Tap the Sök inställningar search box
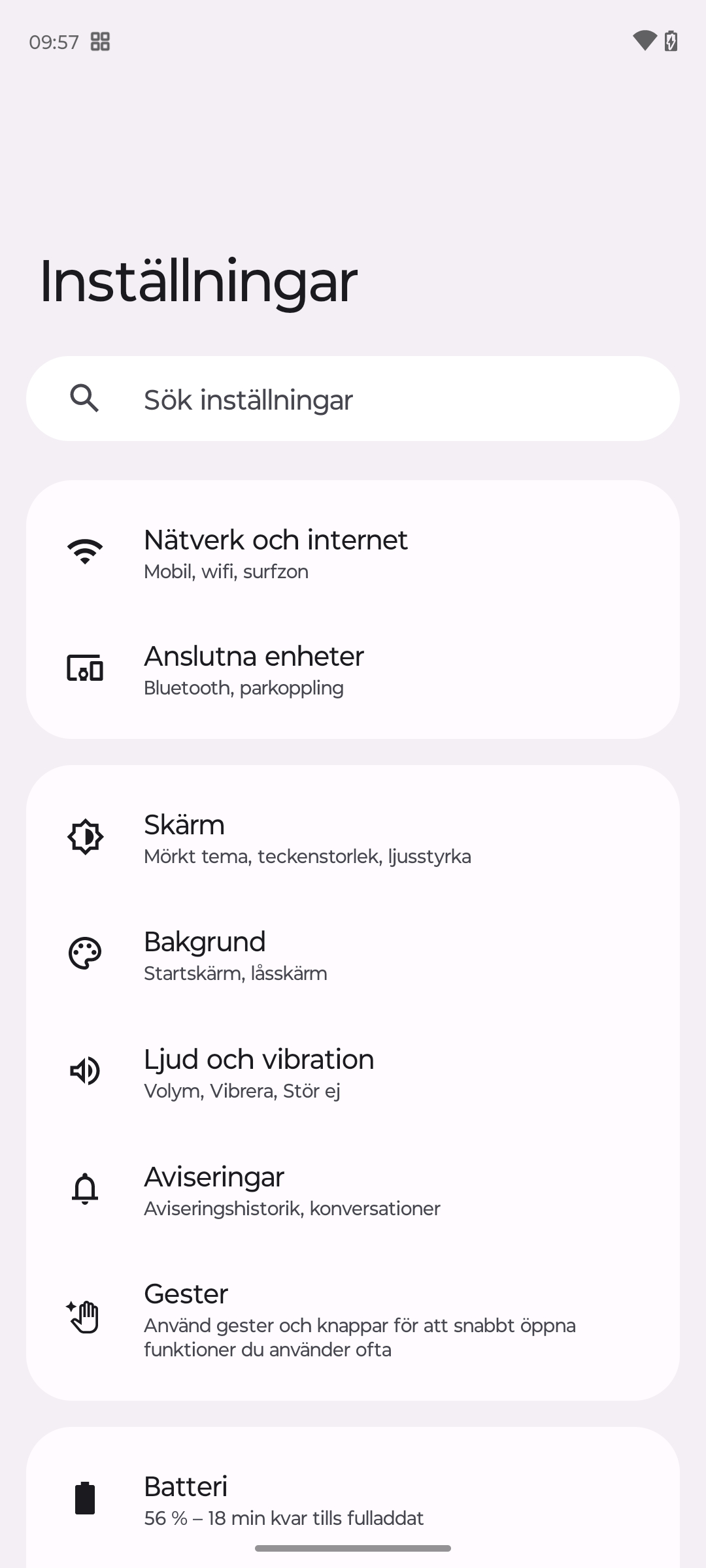The image size is (706, 1568). [353, 399]
